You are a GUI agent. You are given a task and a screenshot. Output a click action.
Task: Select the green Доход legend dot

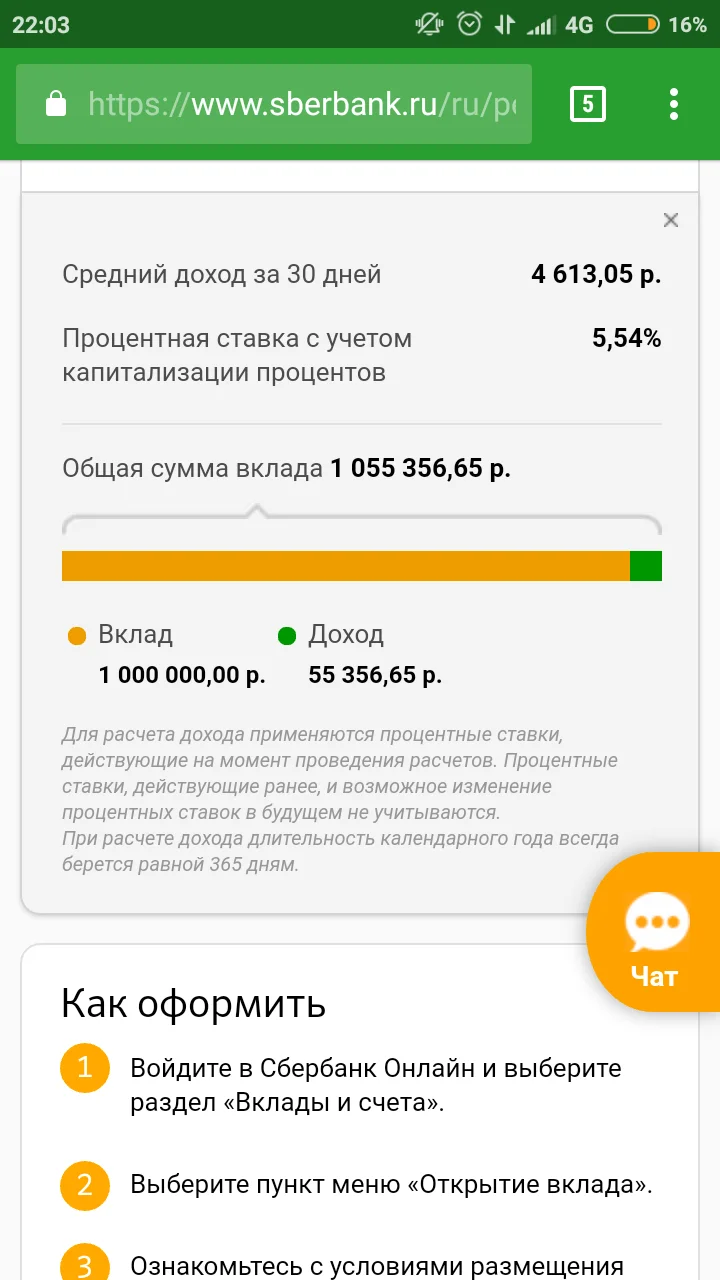point(290,634)
